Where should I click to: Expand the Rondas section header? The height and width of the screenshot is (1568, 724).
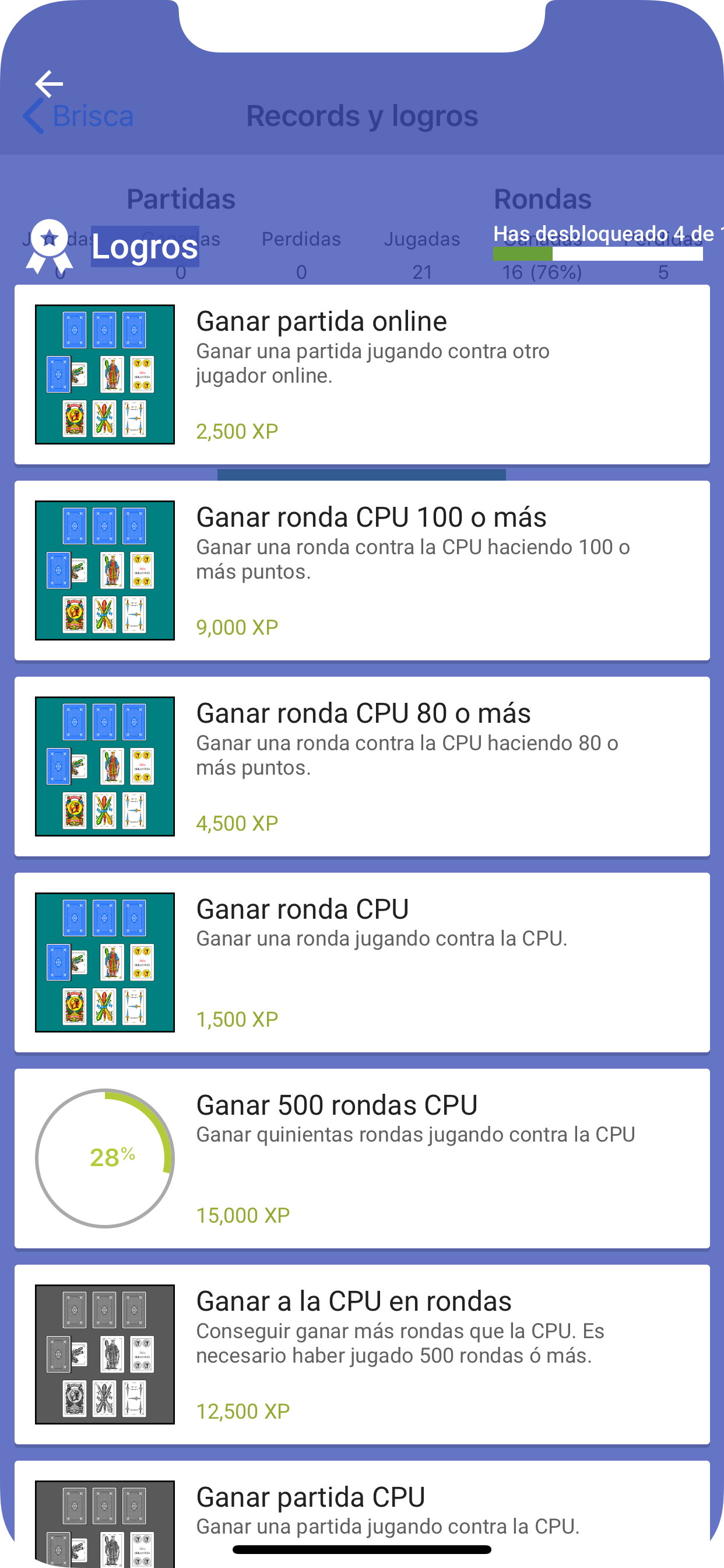[542, 197]
